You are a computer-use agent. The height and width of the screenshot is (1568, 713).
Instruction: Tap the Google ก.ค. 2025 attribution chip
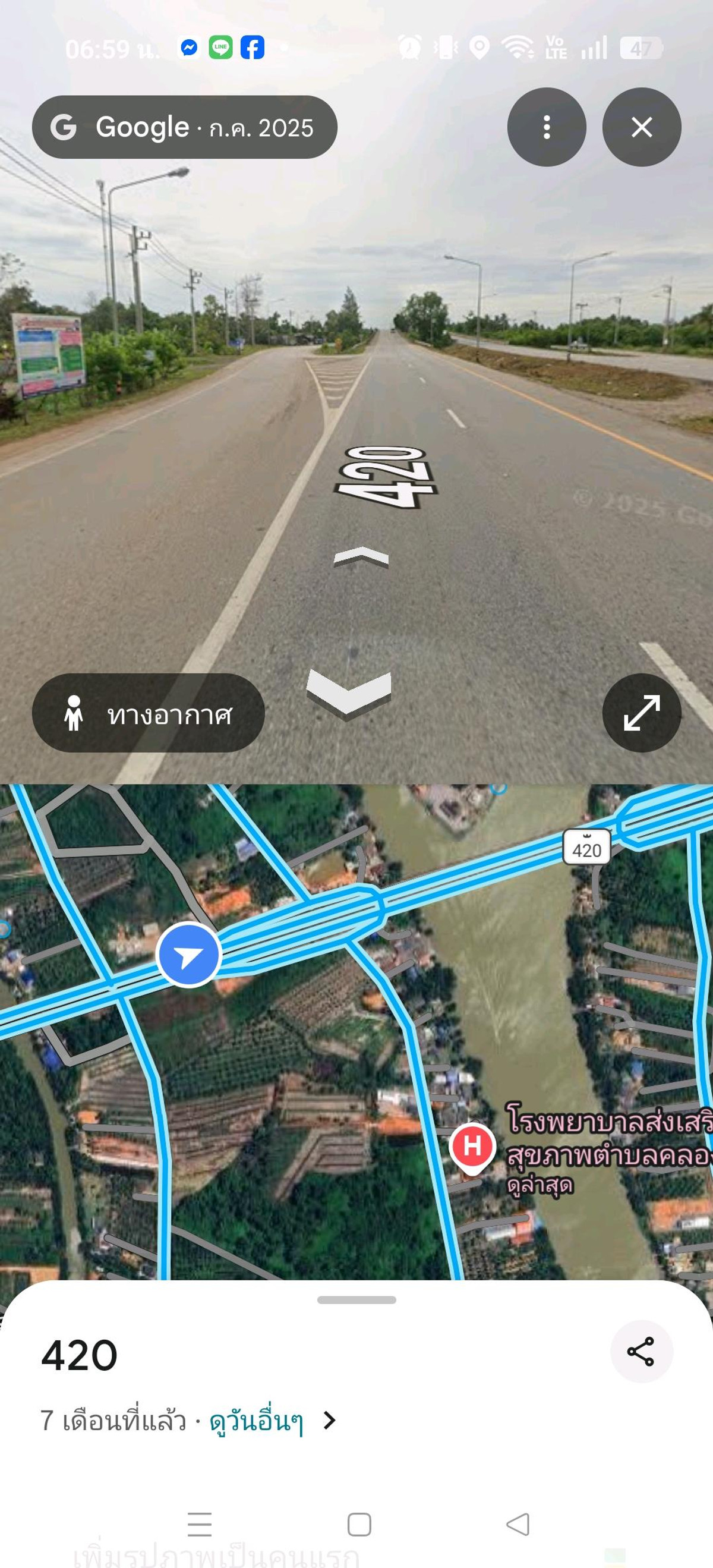click(x=184, y=127)
